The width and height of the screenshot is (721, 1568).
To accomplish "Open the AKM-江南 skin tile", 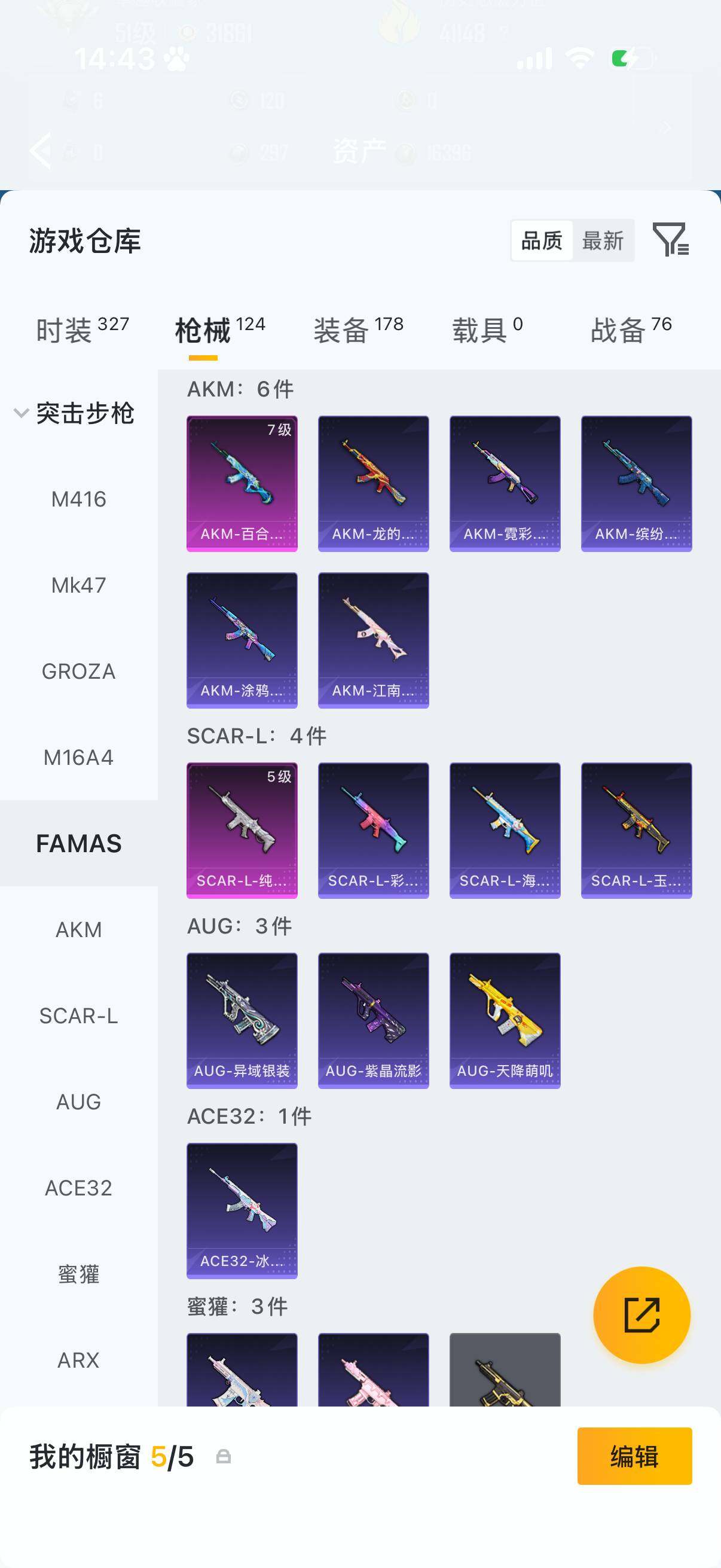I will (x=374, y=640).
